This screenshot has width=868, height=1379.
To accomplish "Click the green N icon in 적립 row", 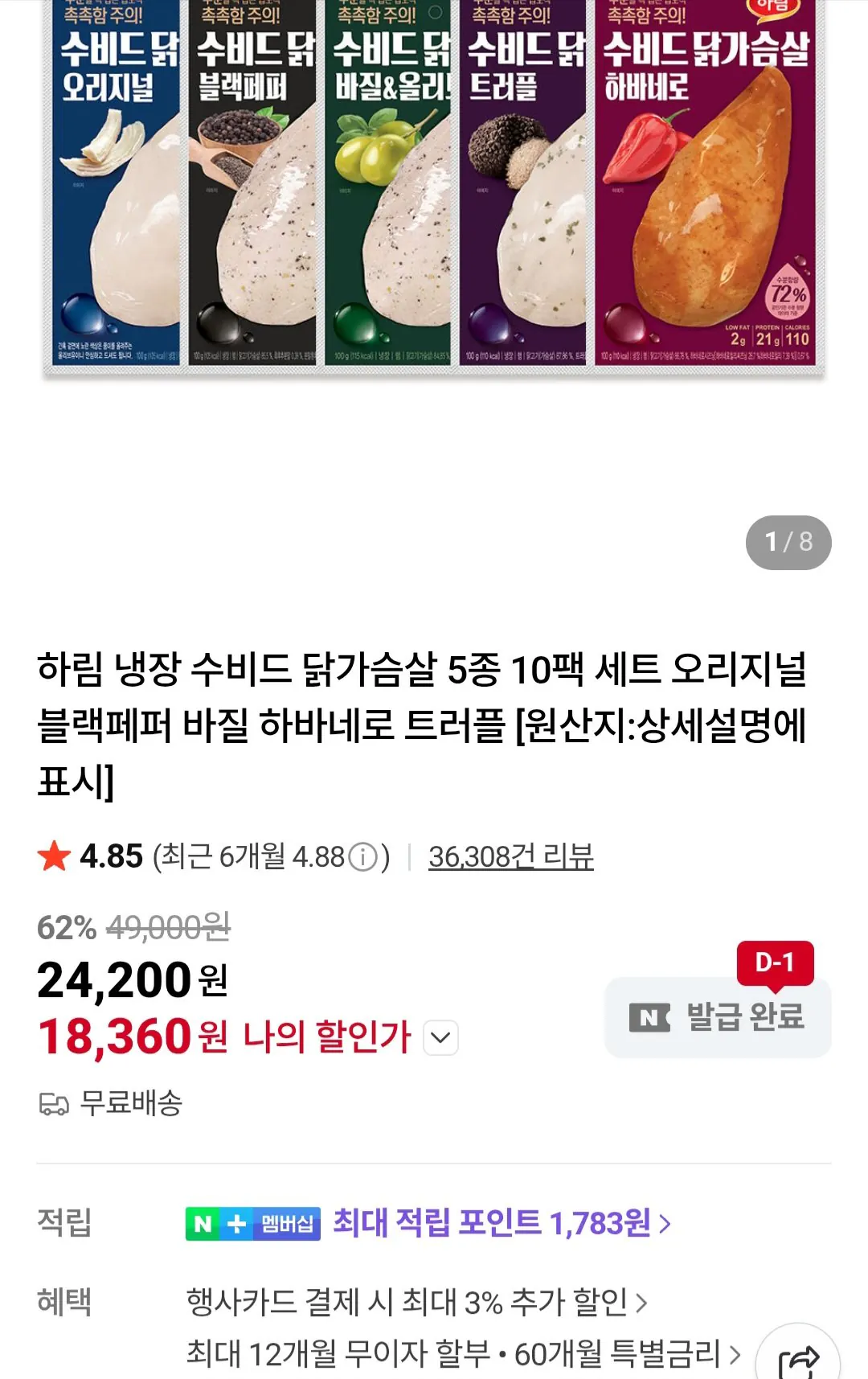I will tap(203, 1225).
